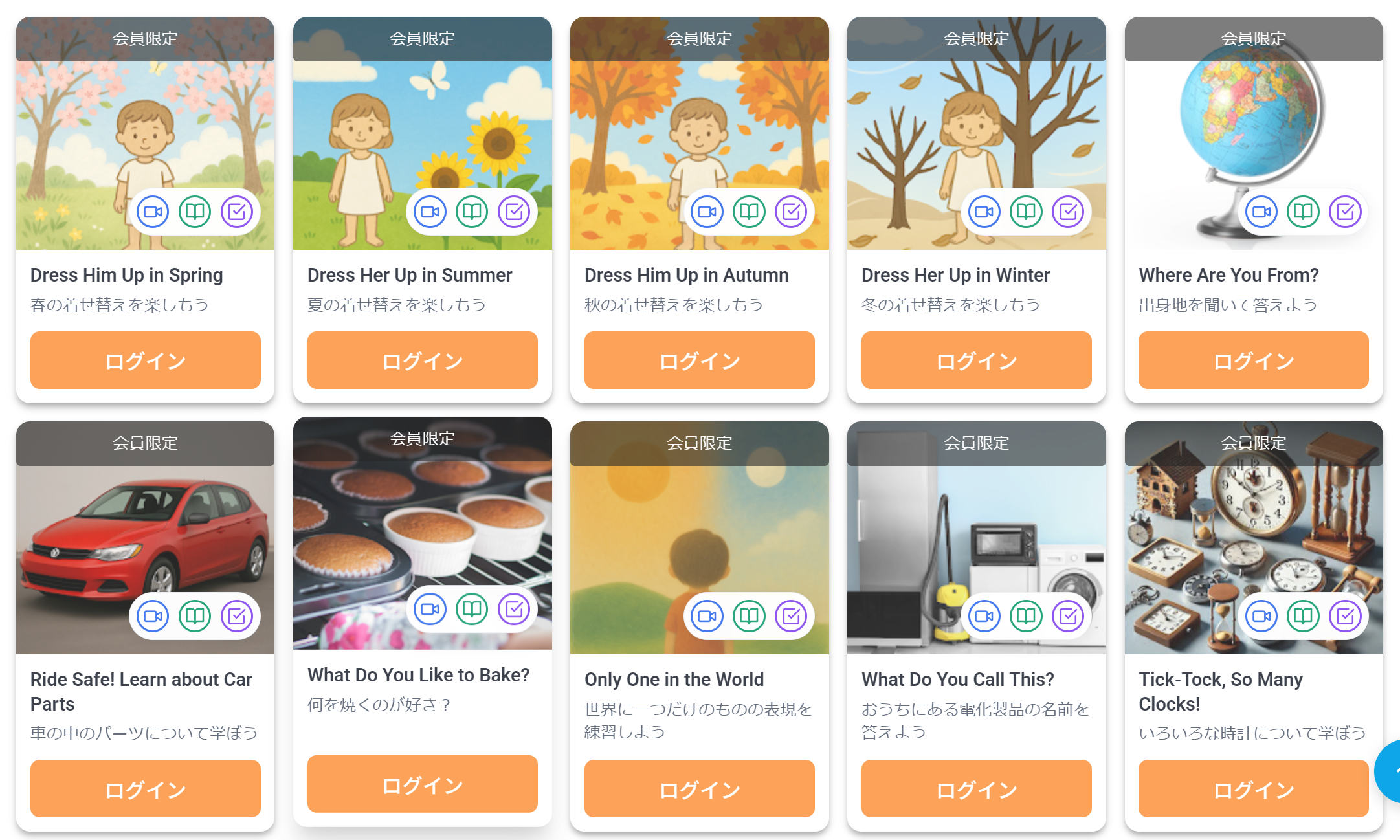Tap login button under Tick-Tock, So Many Clocks!
This screenshot has height=840, width=1400.
pos(1253,789)
